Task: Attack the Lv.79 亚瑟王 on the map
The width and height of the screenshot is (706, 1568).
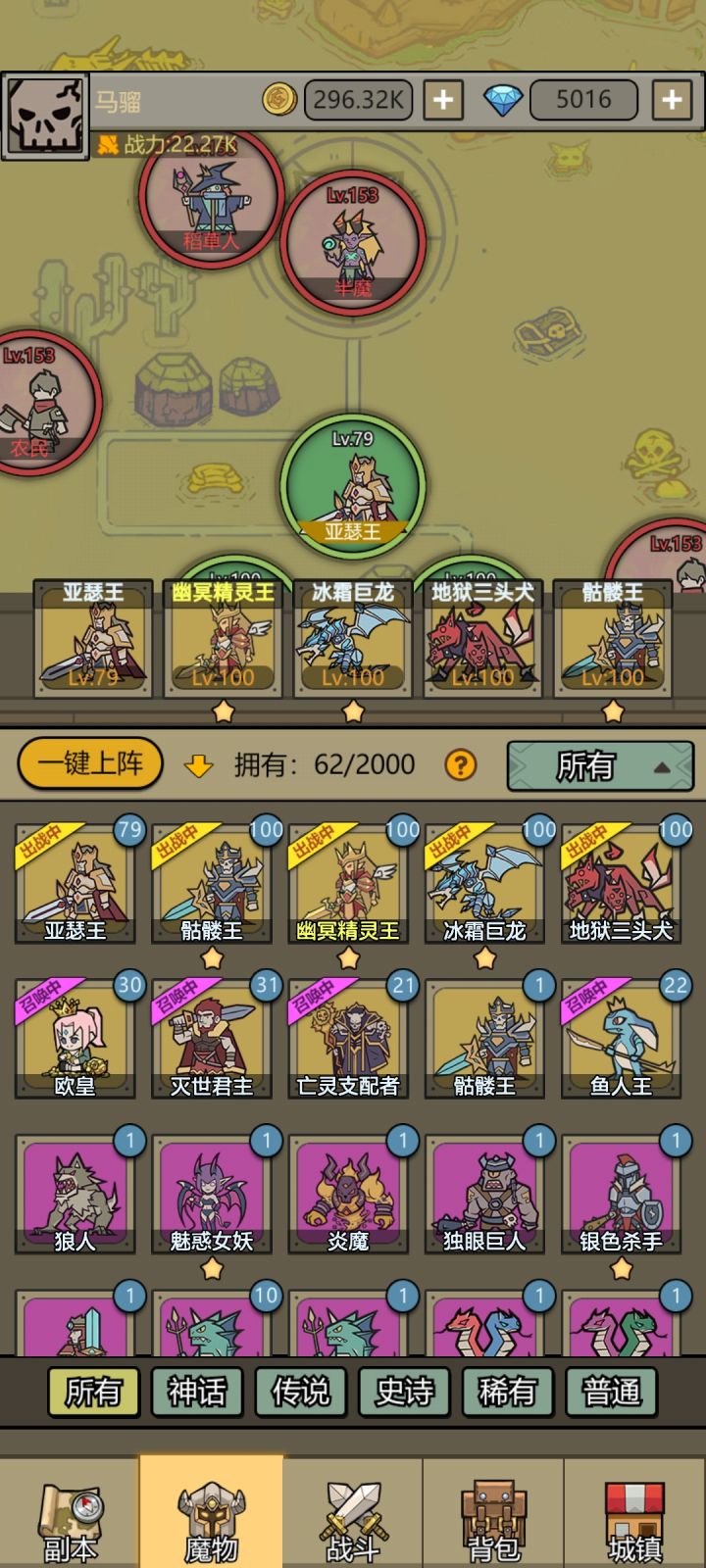Action: [x=356, y=487]
